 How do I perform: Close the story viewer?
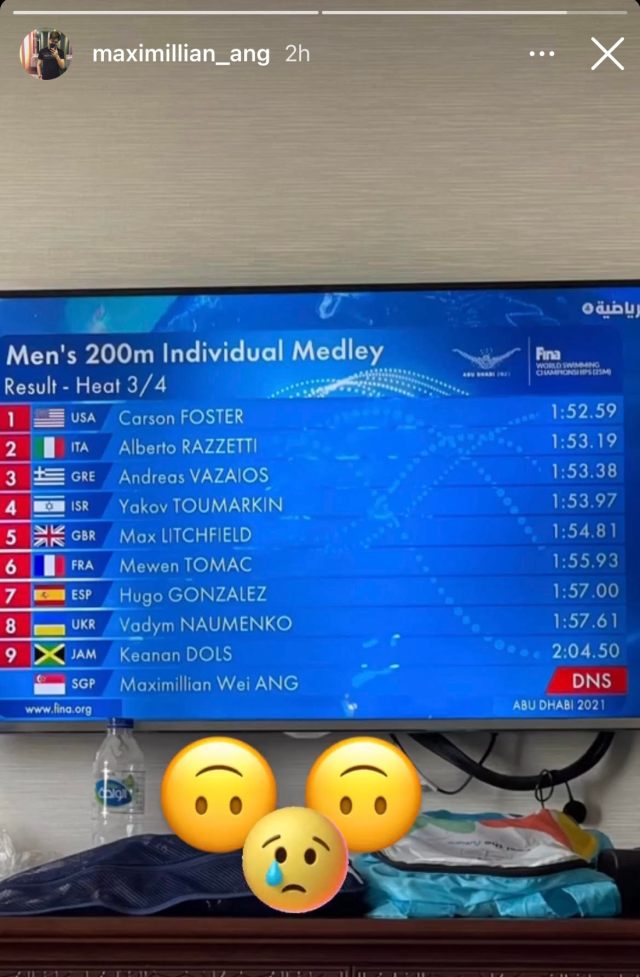tap(607, 54)
